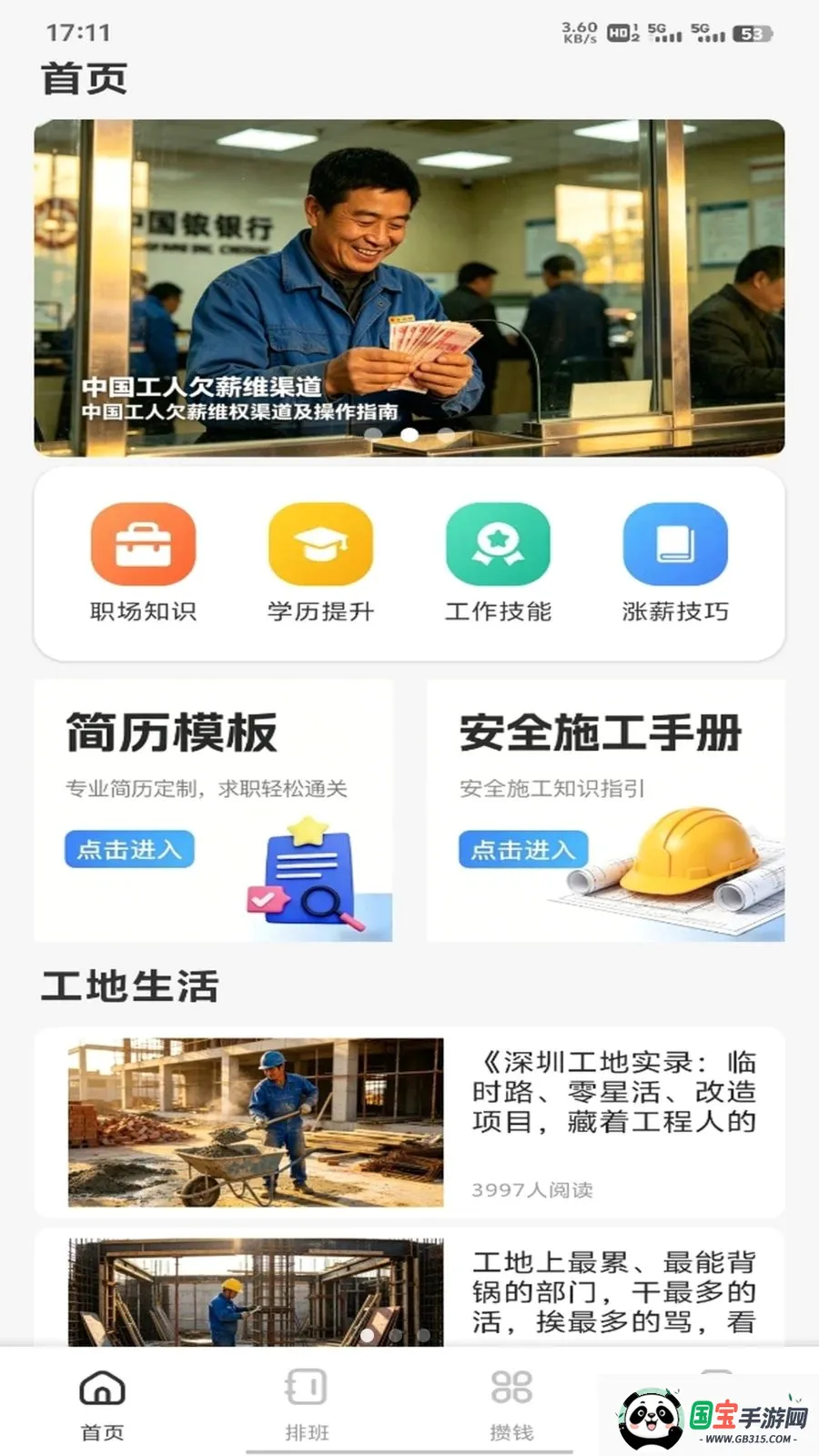Image resolution: width=819 pixels, height=1456 pixels.
Task: Tap 点击进入 under 简历模板
Action: [129, 849]
